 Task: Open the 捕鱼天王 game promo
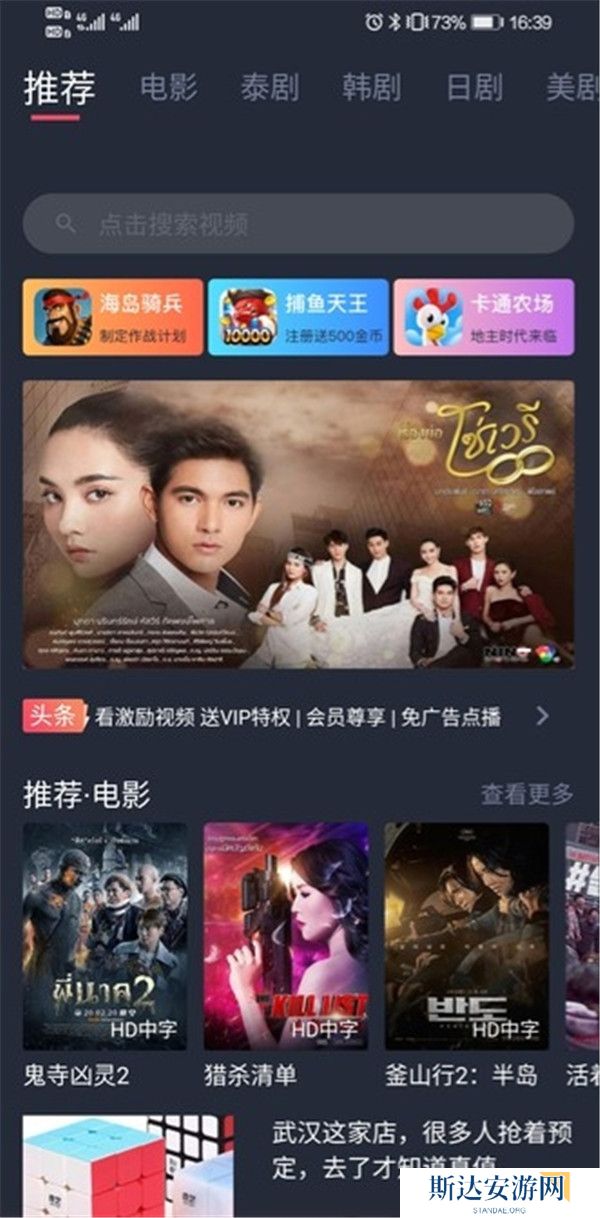click(298, 317)
